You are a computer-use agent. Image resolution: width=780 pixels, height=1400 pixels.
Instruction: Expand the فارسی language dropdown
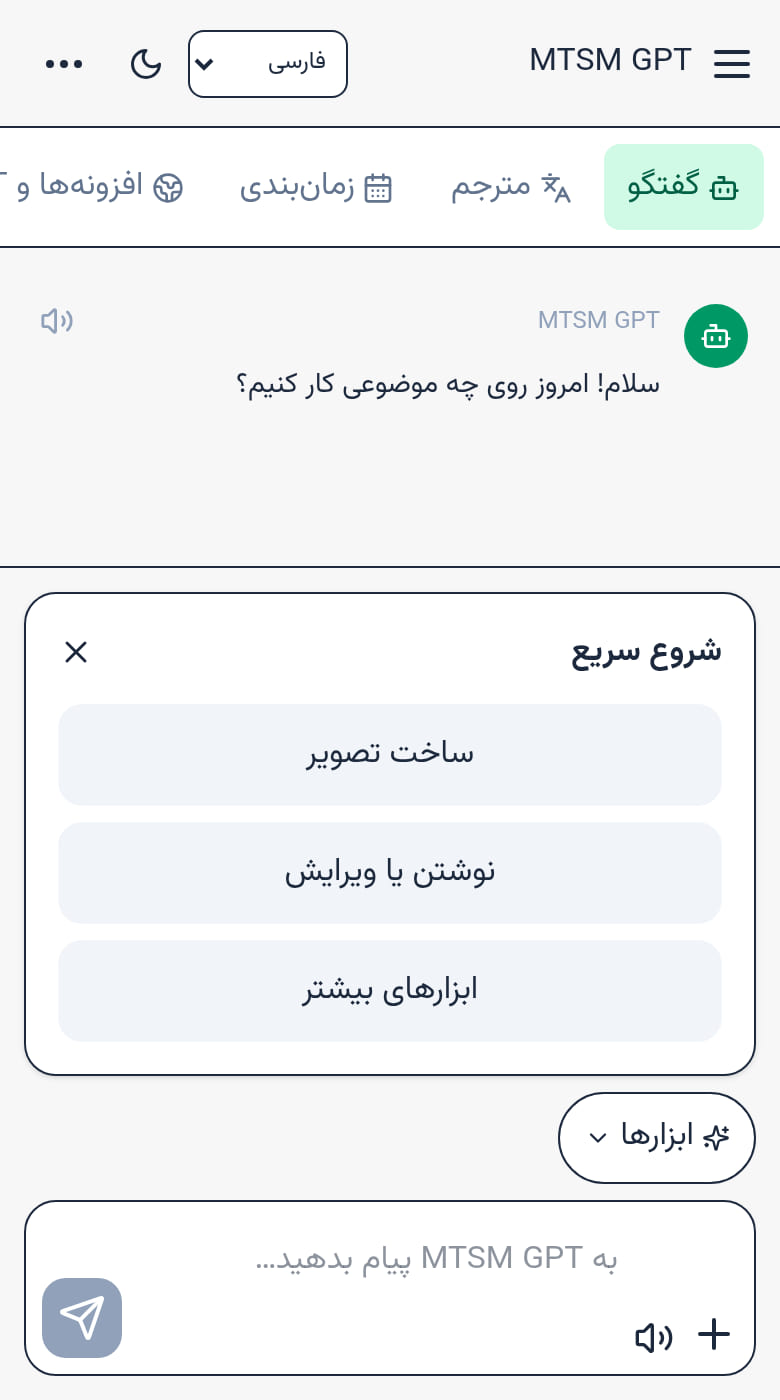[268, 64]
